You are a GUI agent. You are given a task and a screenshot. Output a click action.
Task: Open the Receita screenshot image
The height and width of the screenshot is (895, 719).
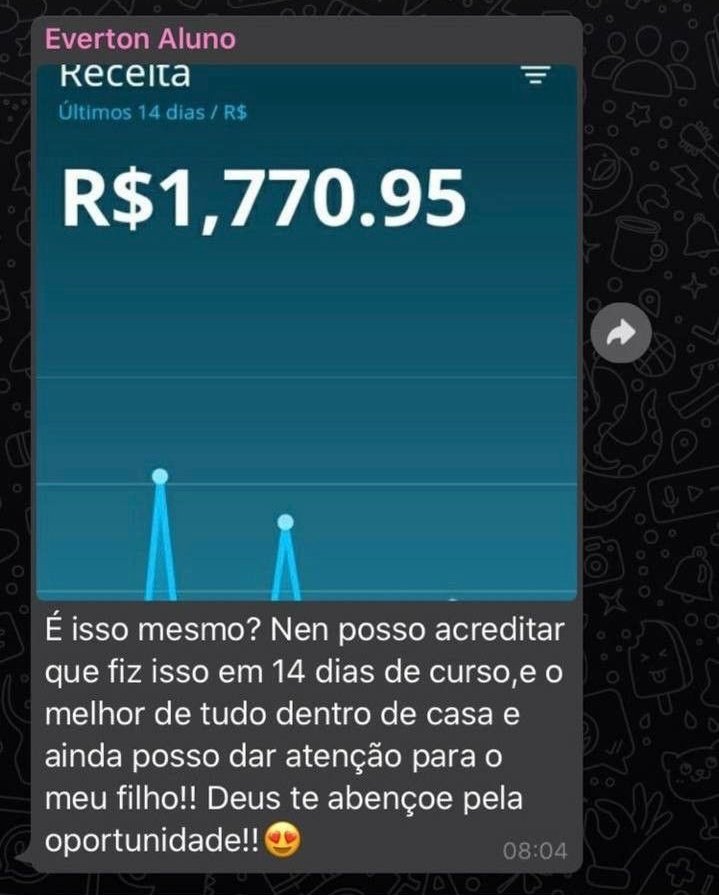click(307, 330)
